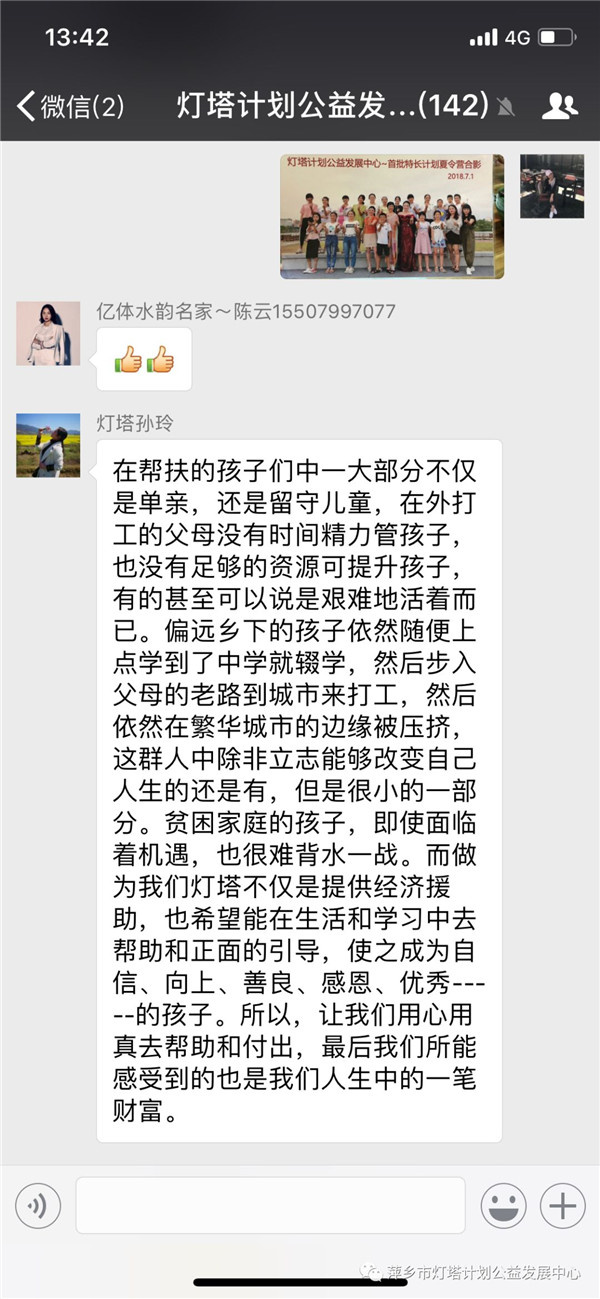Screen dimensions: 600x1299
Task: Open the emoji sticker panel
Action: (503, 1206)
